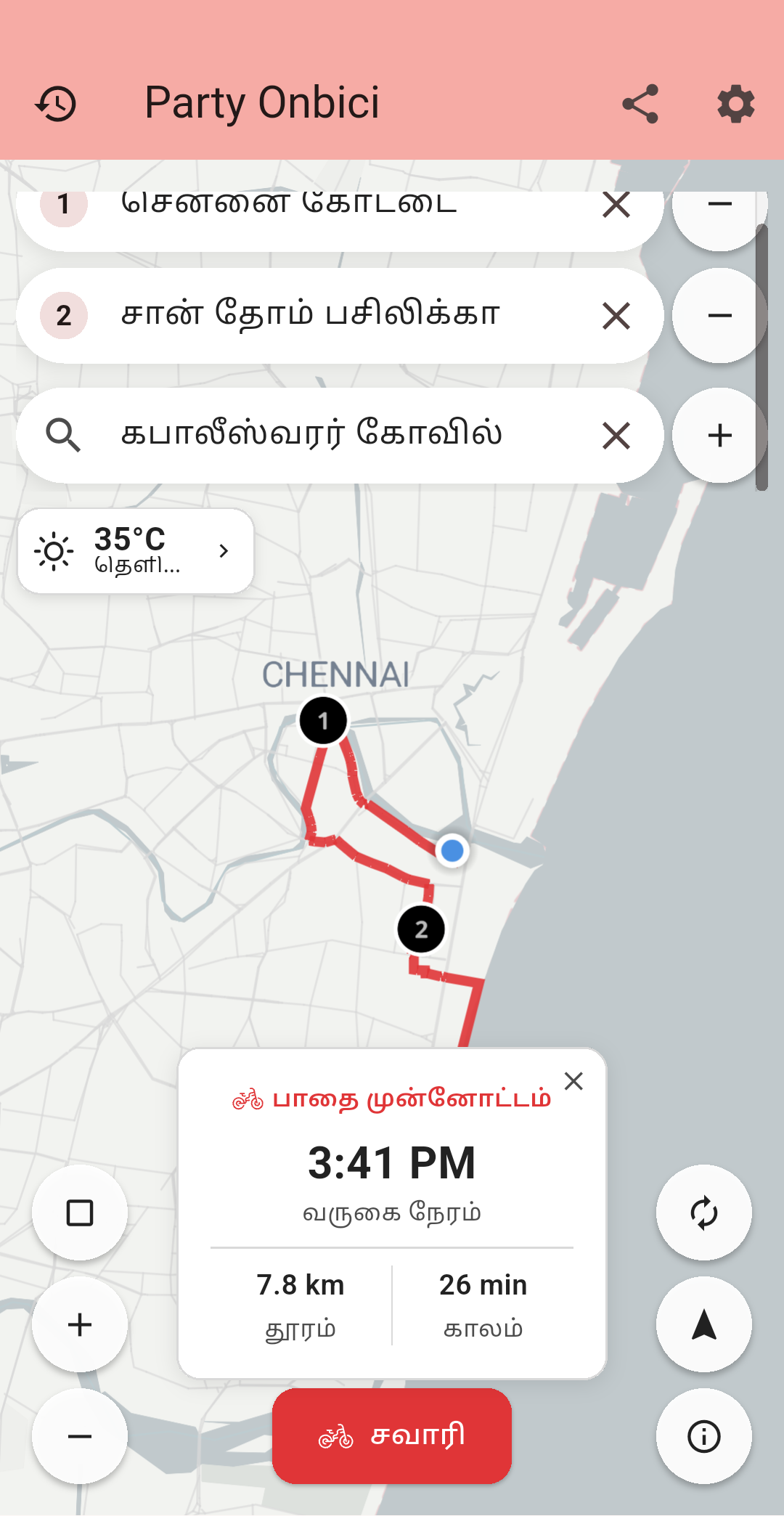
Task: Select the map layer square tool
Action: click(80, 1211)
